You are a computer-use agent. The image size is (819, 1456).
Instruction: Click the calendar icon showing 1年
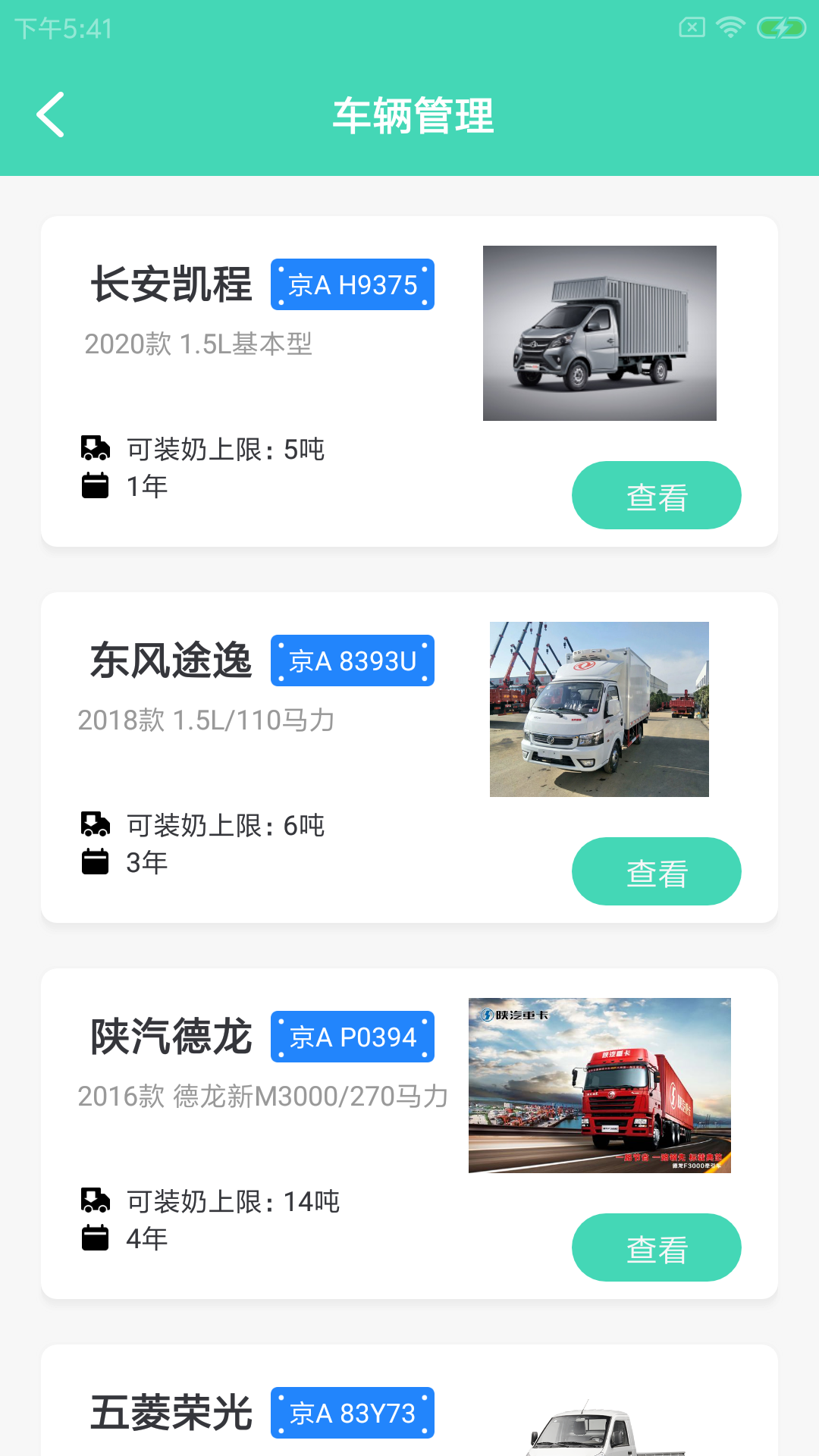[x=96, y=486]
